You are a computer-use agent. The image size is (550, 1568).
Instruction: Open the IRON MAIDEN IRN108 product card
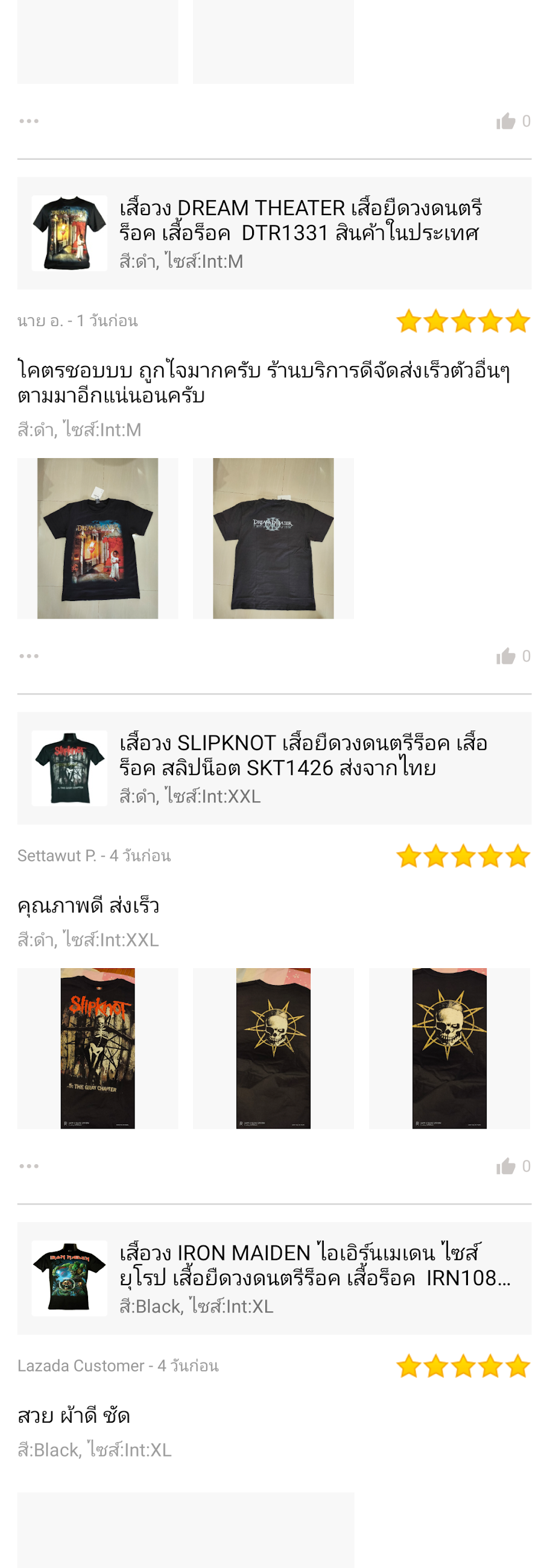(x=274, y=1278)
